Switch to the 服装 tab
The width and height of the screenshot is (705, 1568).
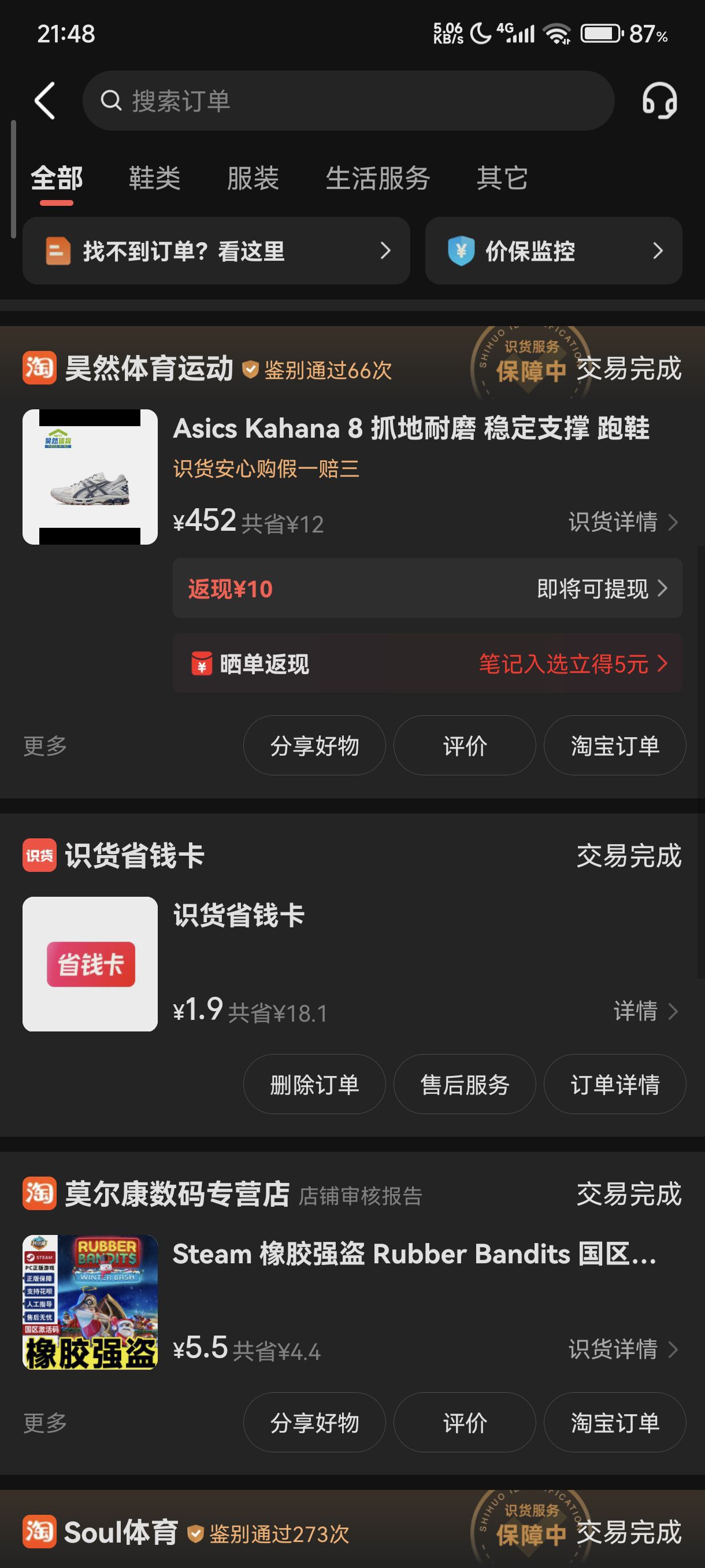click(x=253, y=178)
